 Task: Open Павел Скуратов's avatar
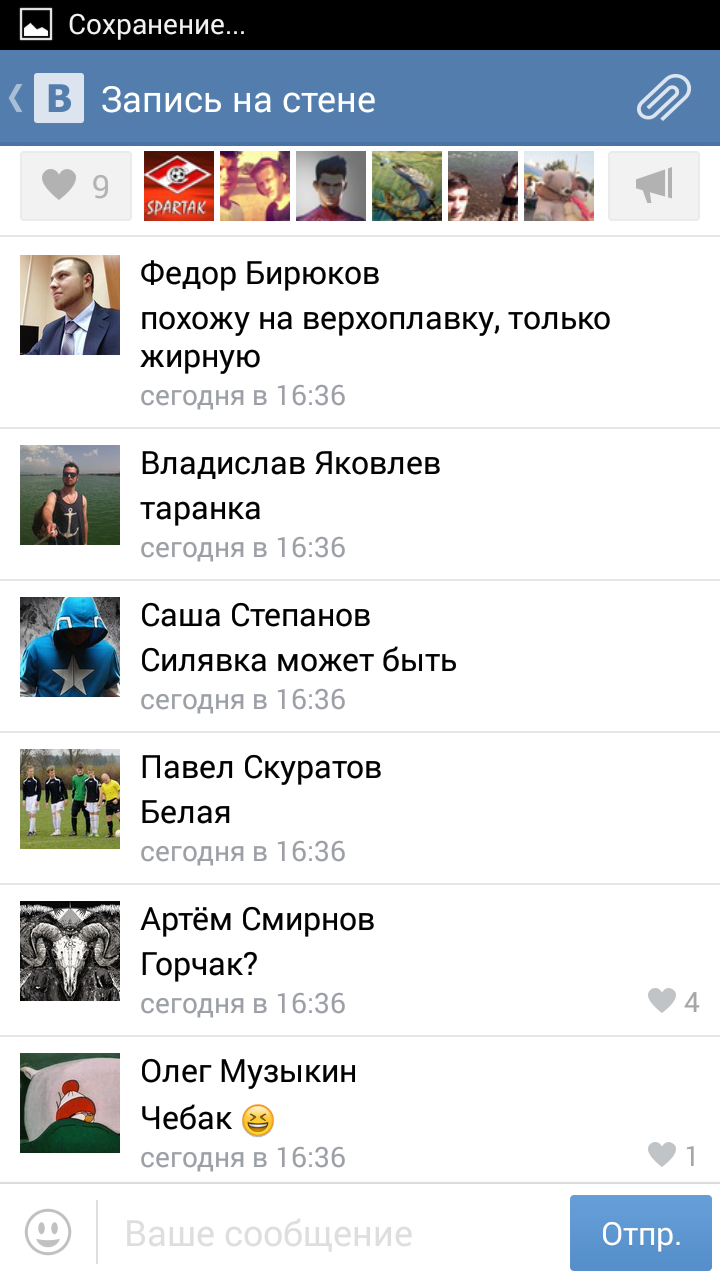click(70, 799)
